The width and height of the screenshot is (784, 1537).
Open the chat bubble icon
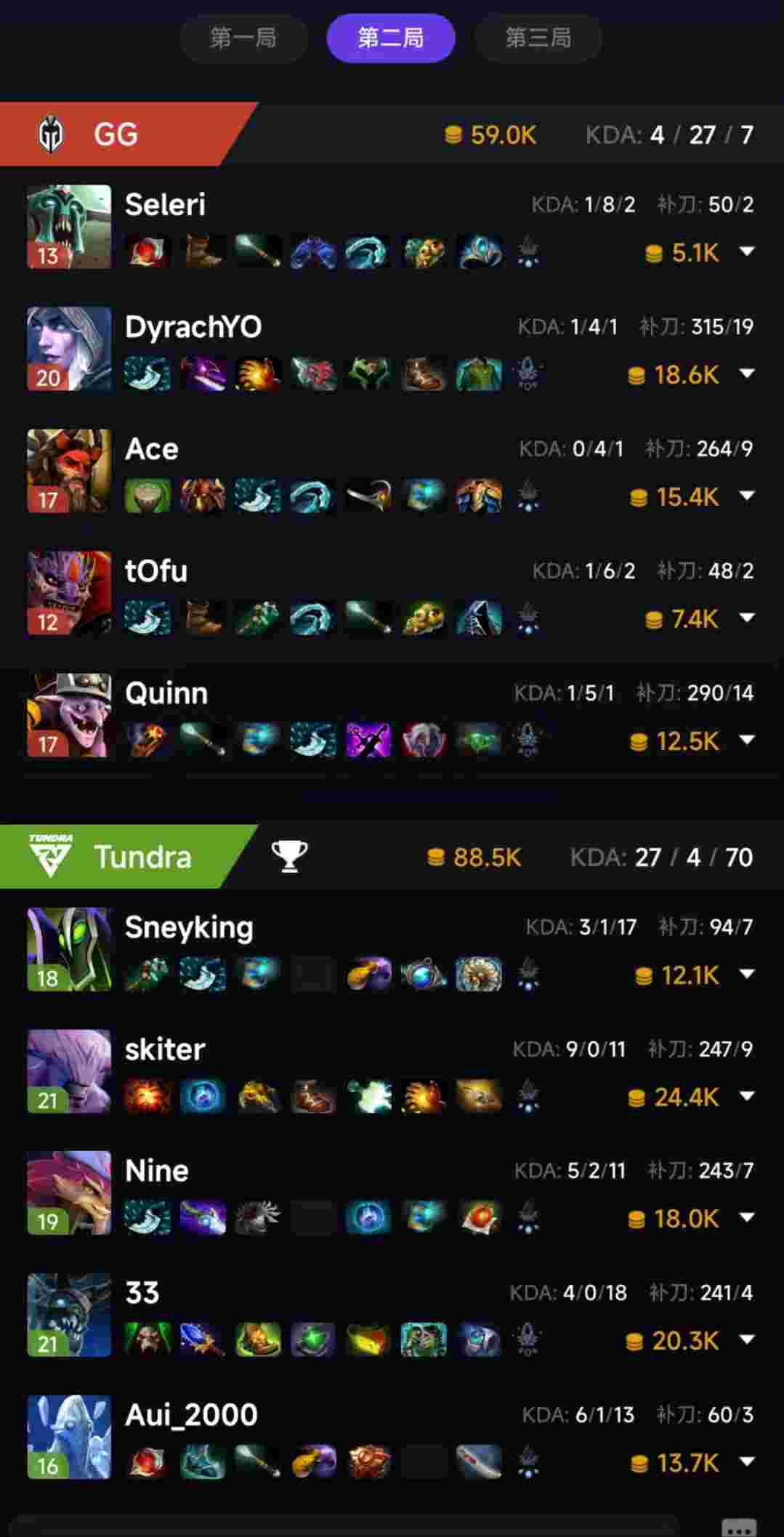pos(739,1526)
